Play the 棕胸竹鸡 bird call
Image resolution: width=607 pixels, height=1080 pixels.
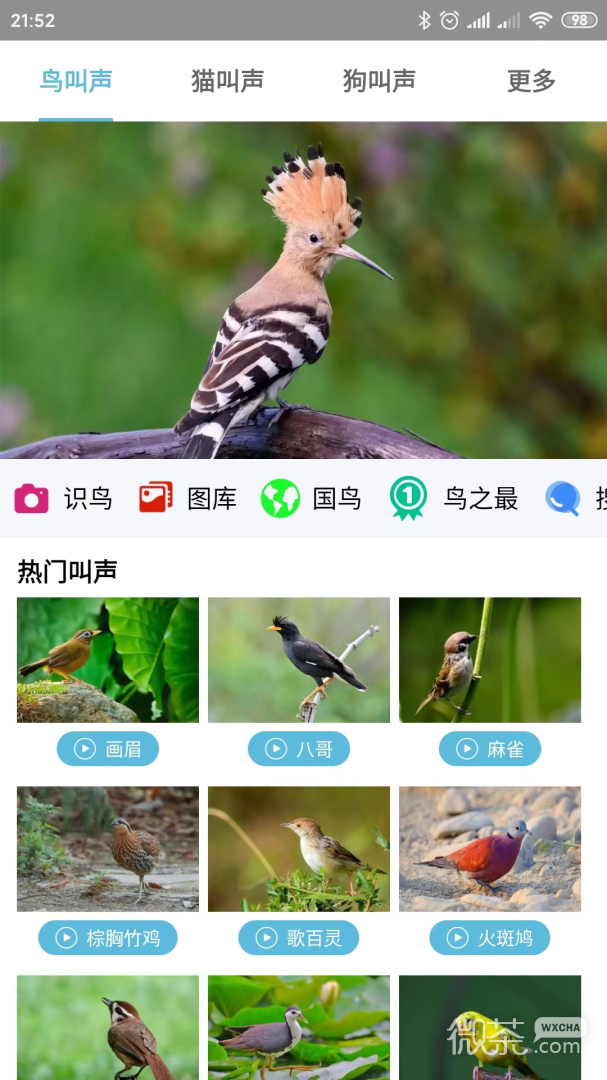click(x=107, y=938)
